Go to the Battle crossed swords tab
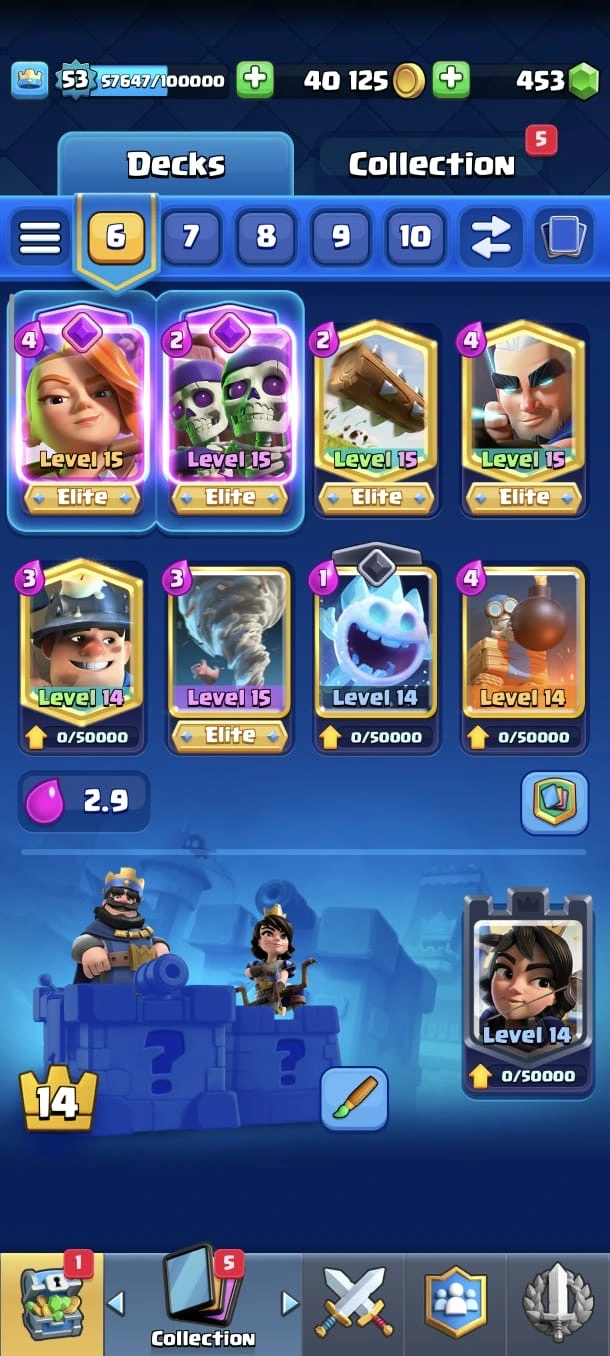Image resolution: width=610 pixels, height=1356 pixels. pyautogui.click(x=355, y=1303)
